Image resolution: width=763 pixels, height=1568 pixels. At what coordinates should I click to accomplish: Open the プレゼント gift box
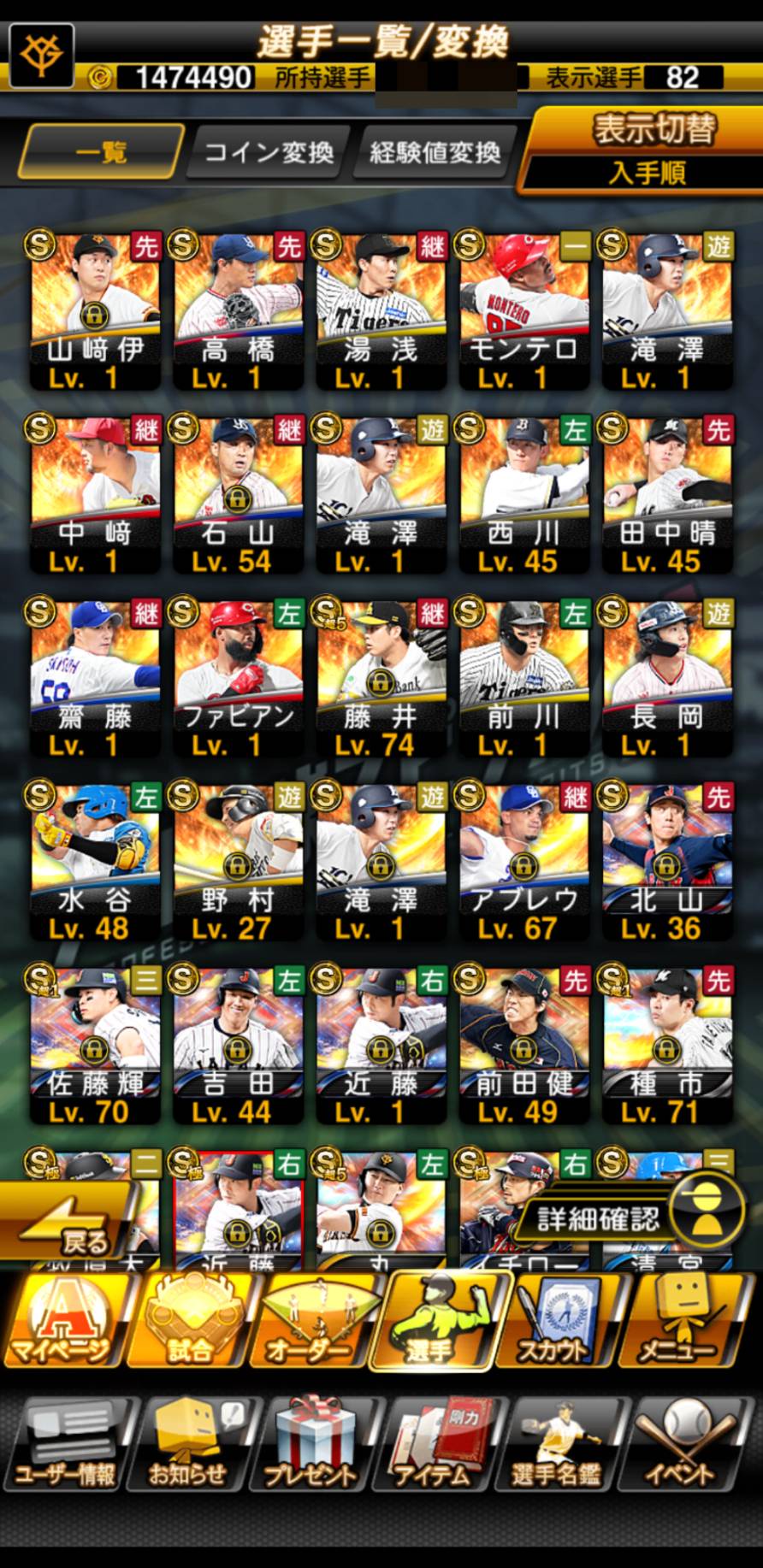(x=309, y=1447)
